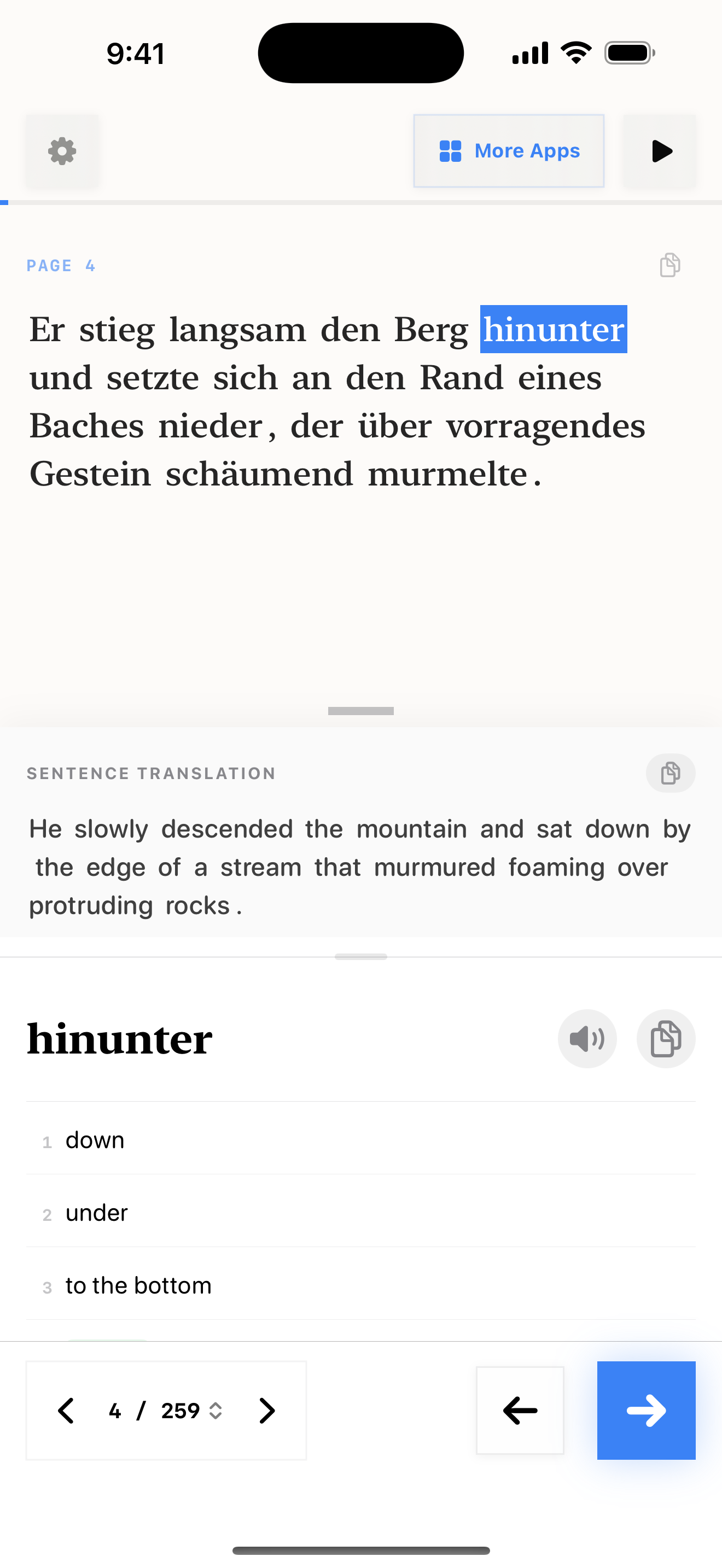
Task: Copy the word hinunter
Action: pyautogui.click(x=665, y=1038)
